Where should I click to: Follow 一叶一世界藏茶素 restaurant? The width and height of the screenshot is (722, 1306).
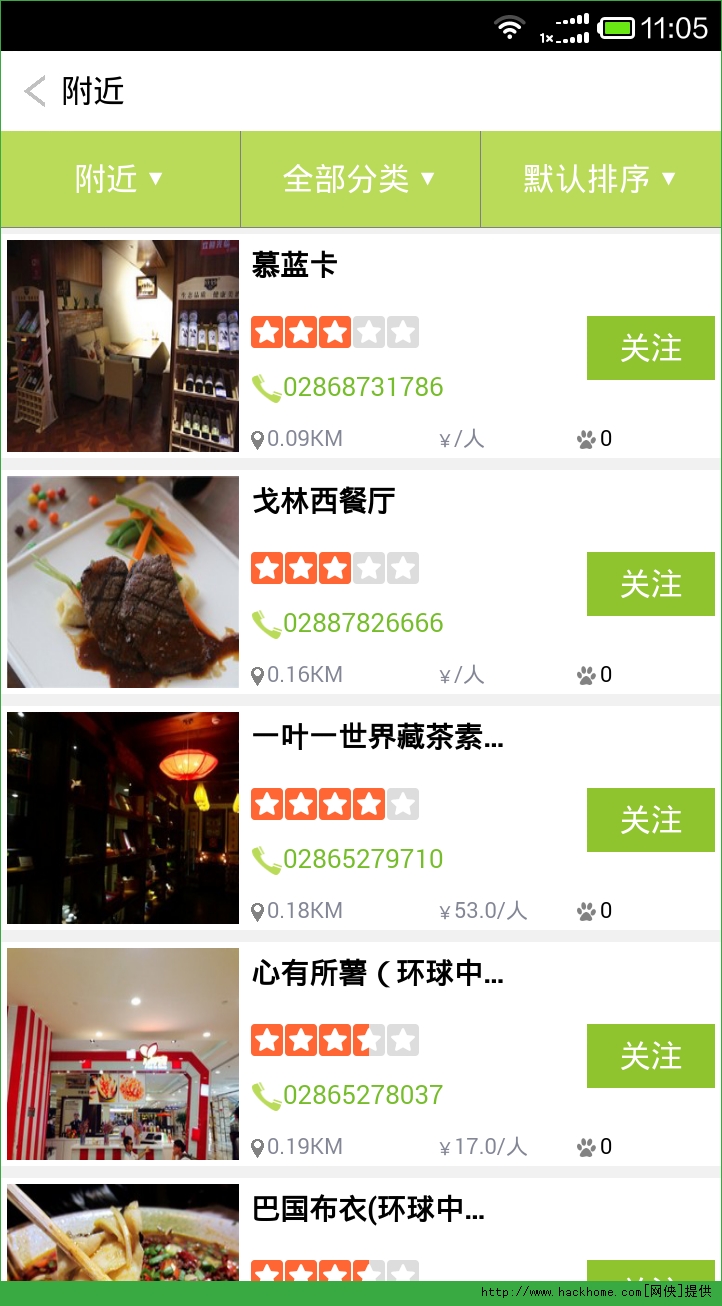650,820
